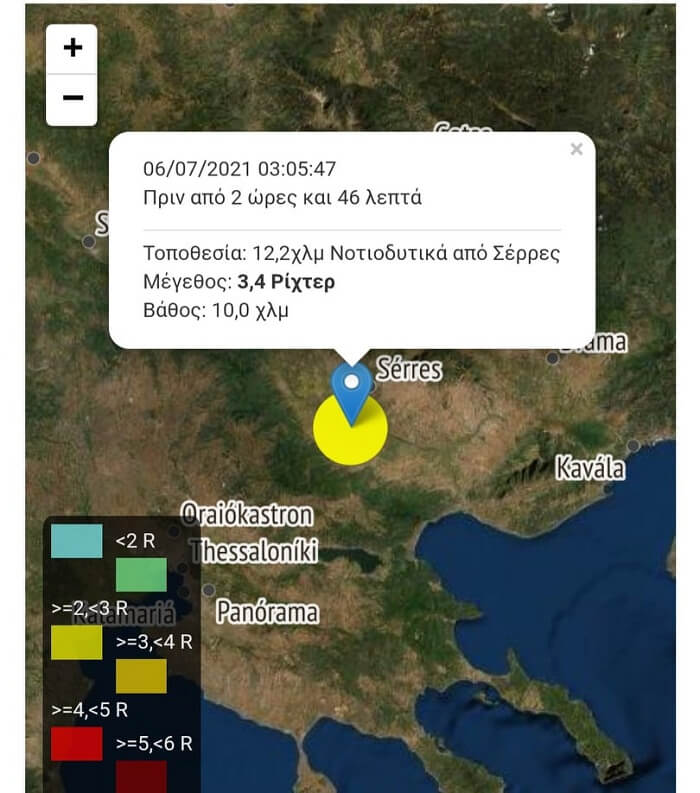
Task: Zoom out of the map
Action: click(x=72, y=99)
